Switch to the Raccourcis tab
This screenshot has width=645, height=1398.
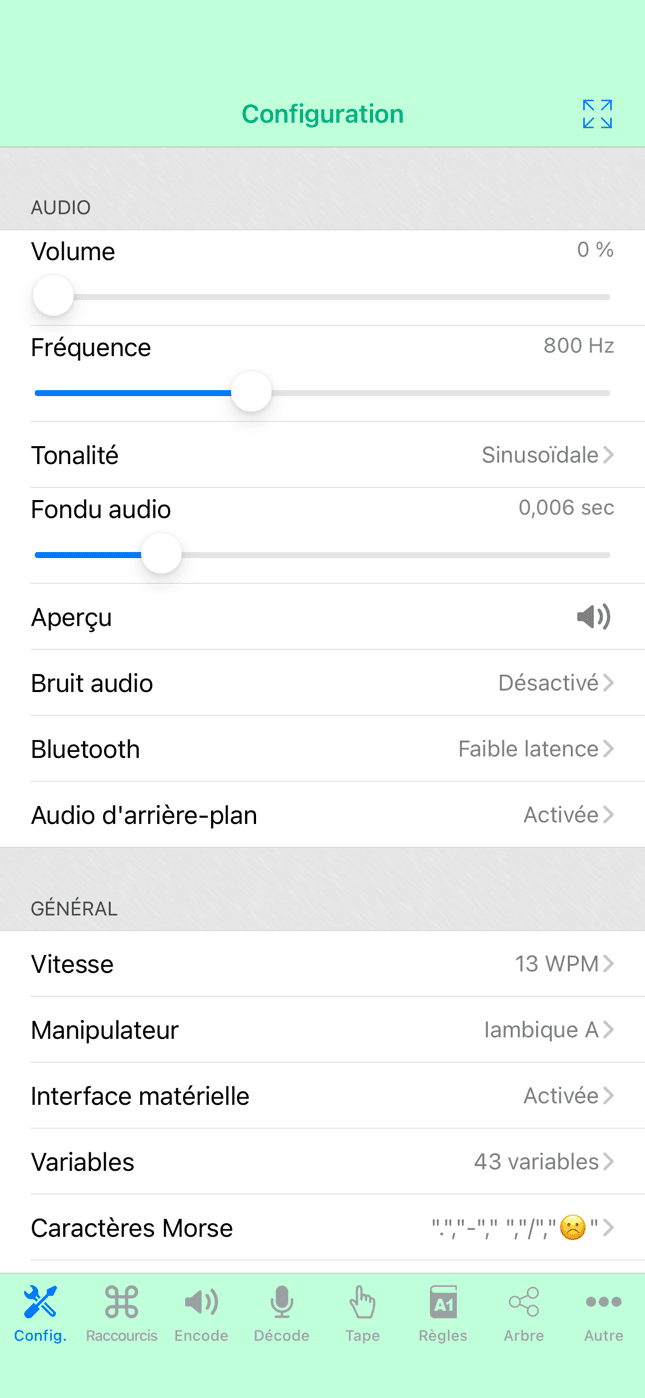pyautogui.click(x=121, y=1314)
